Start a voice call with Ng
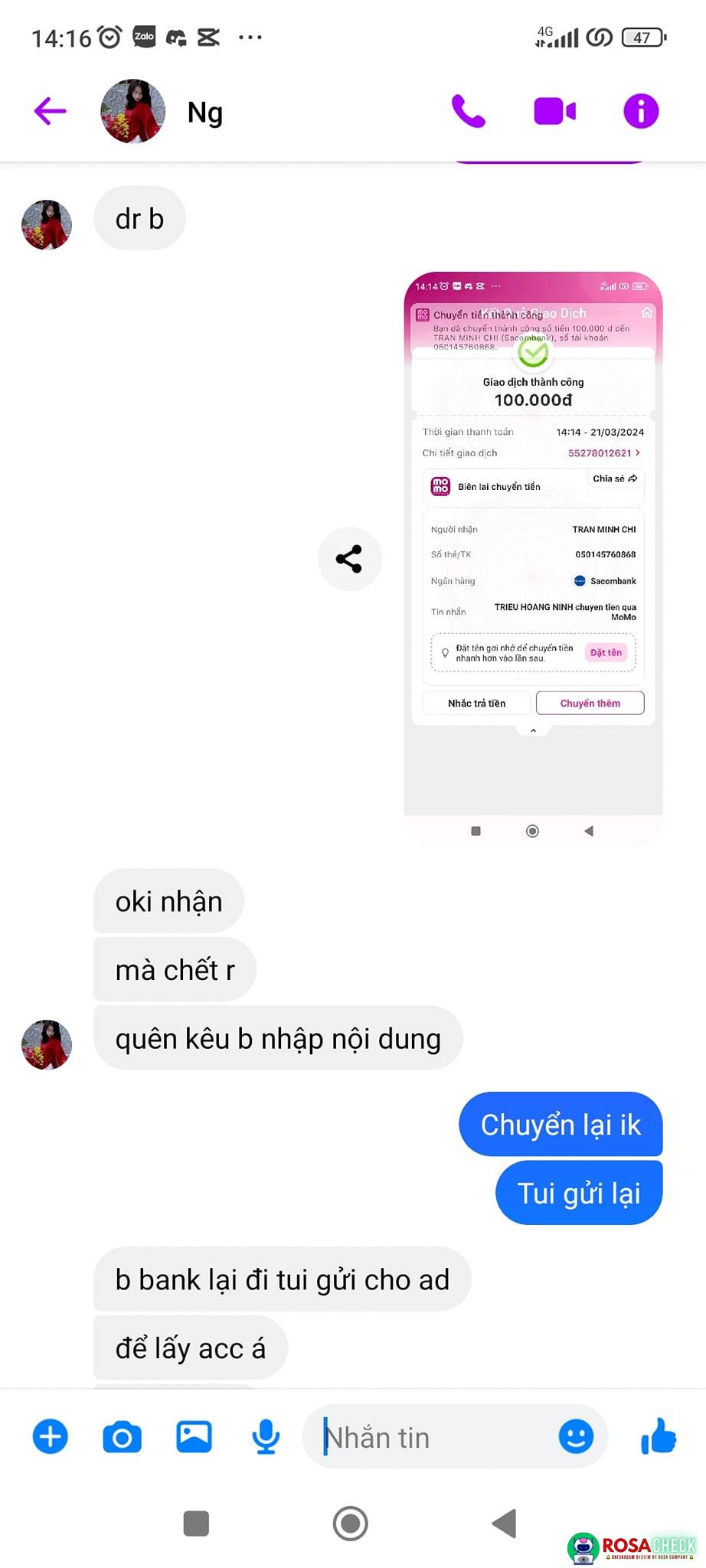This screenshot has height=1568, width=706. point(468,111)
